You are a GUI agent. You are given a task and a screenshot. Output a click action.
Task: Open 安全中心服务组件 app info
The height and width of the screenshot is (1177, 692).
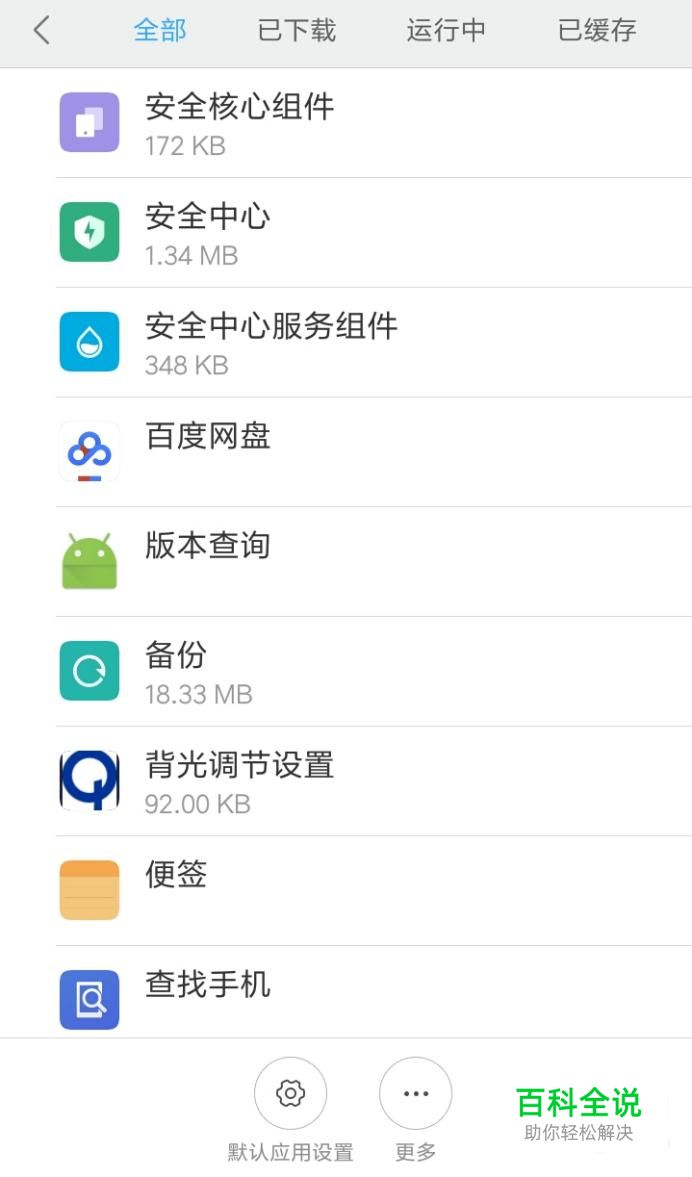346,342
